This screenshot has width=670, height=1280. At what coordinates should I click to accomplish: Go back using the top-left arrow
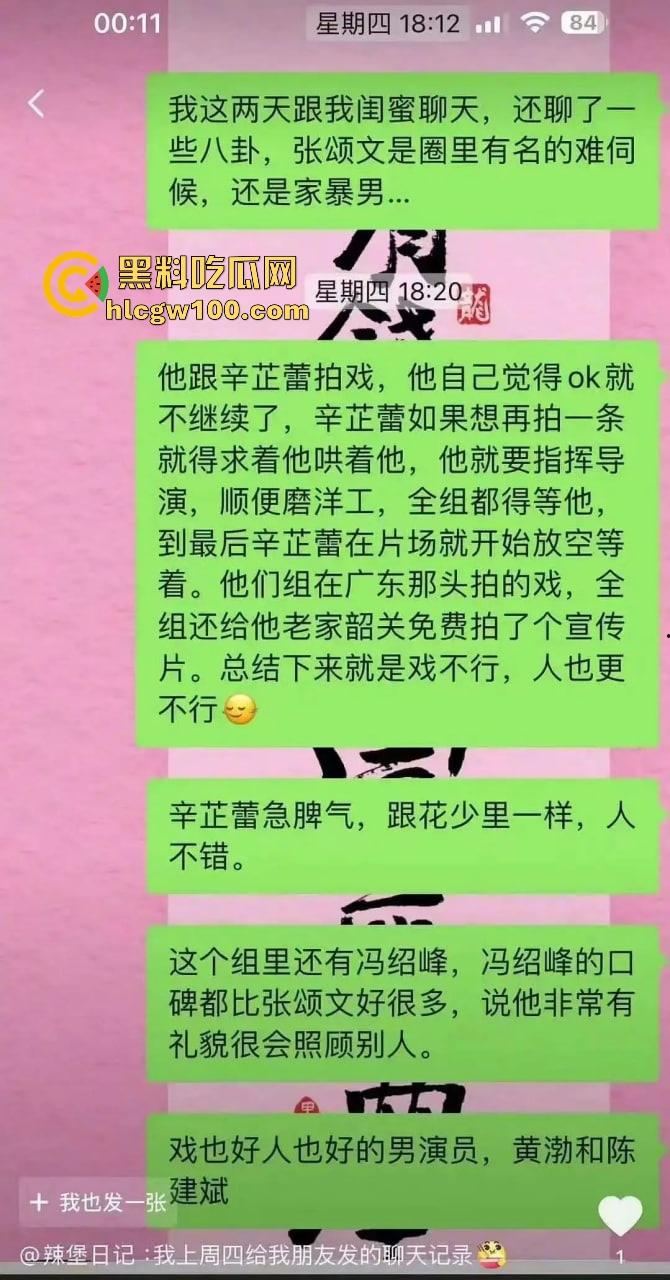coord(36,103)
